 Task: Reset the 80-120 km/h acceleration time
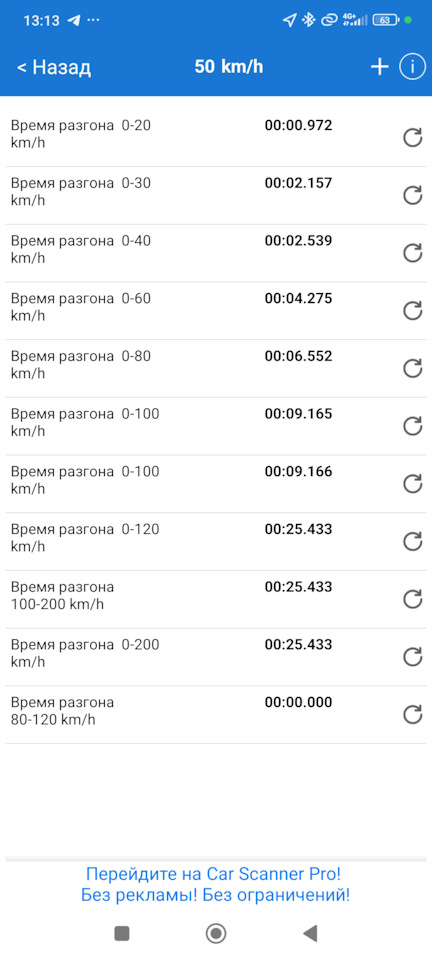(413, 714)
